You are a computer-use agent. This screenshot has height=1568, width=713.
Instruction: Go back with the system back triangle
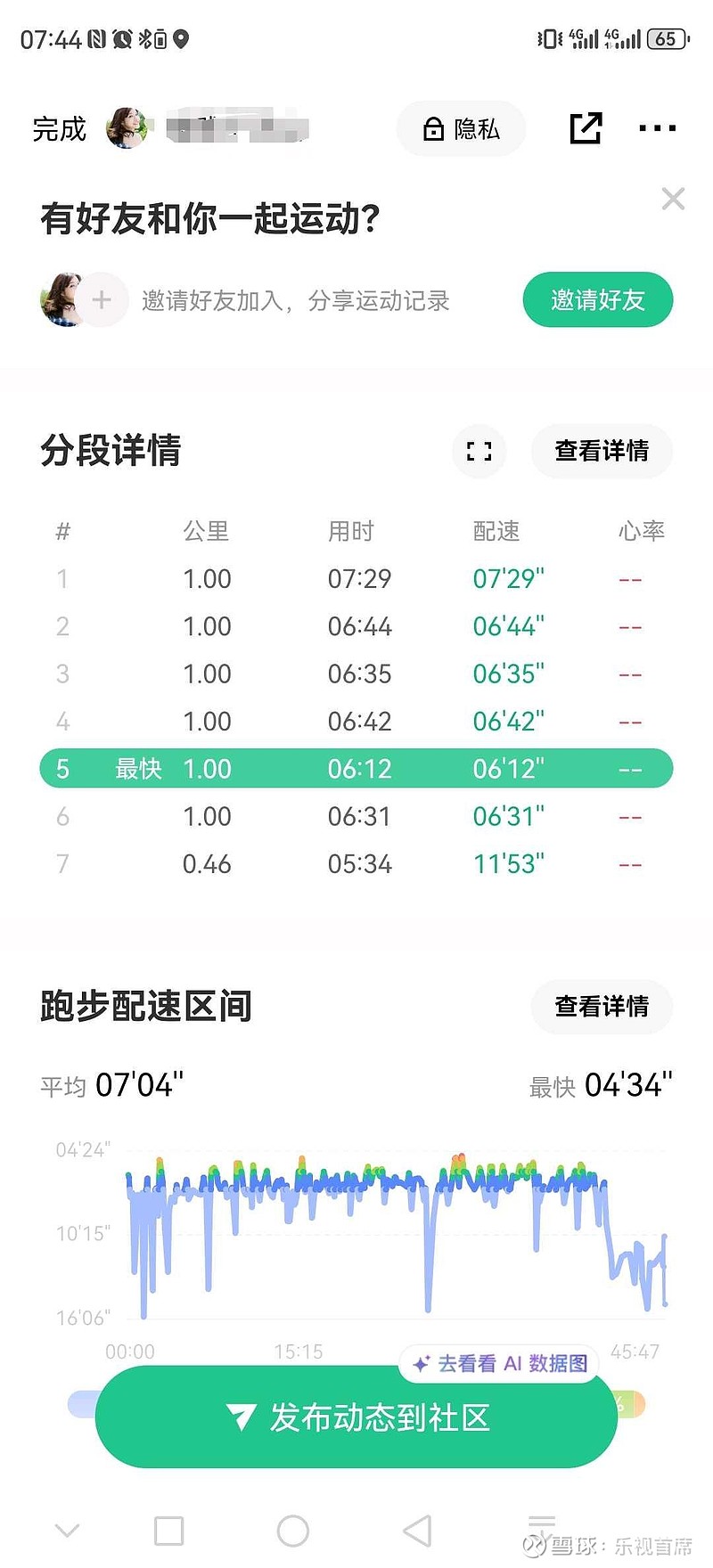pyautogui.click(x=417, y=1531)
